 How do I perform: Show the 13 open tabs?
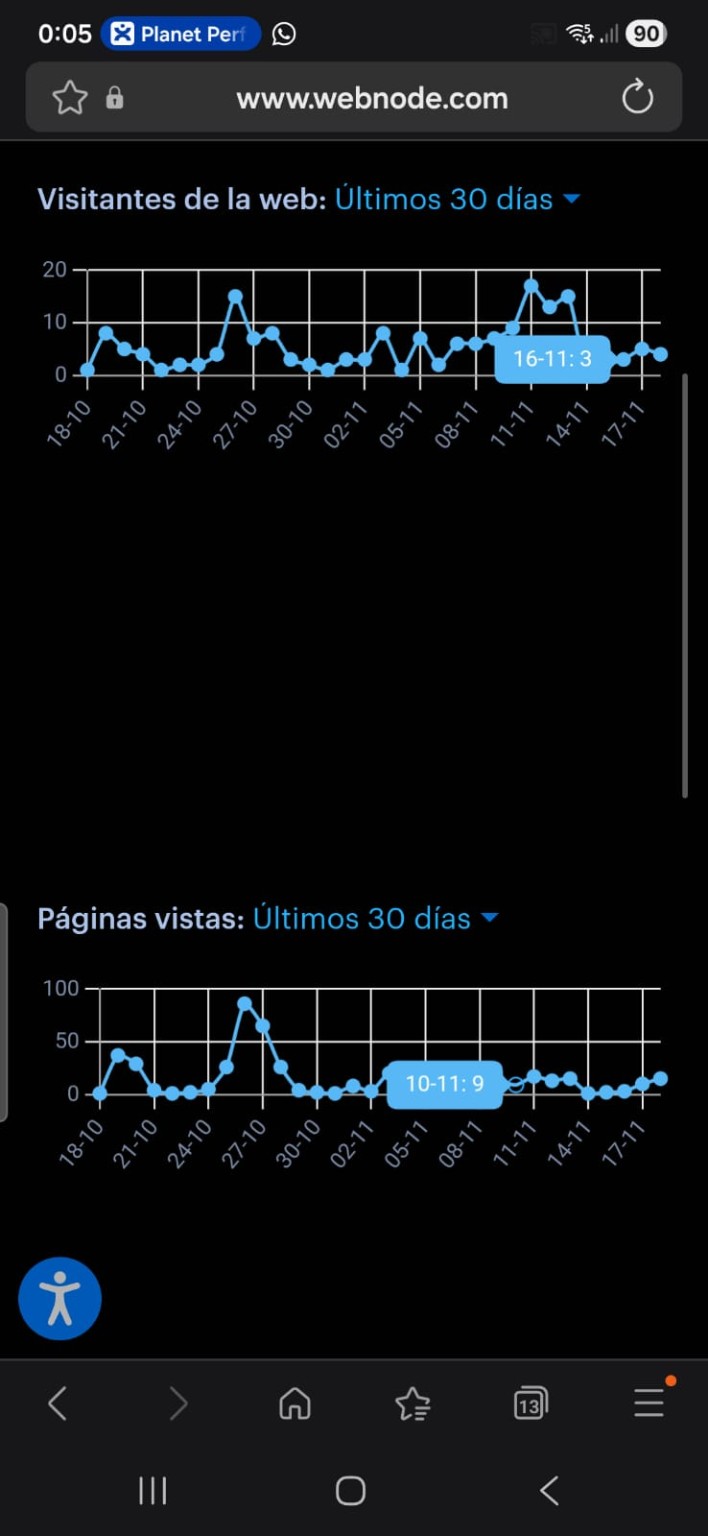[x=530, y=1404]
